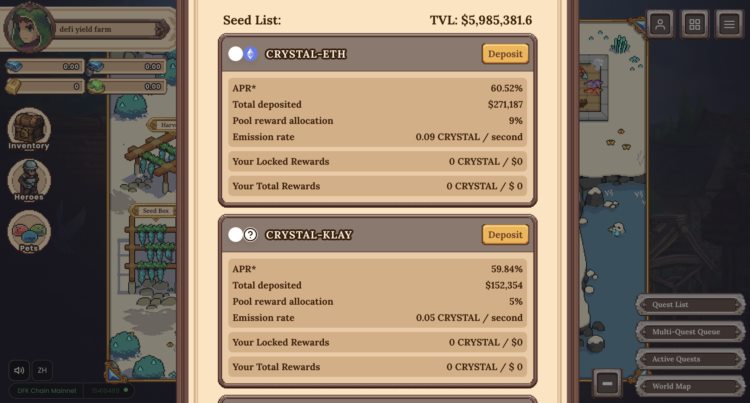Open the grid apps icon
Viewport: 750px width, 403px height.
click(695, 24)
